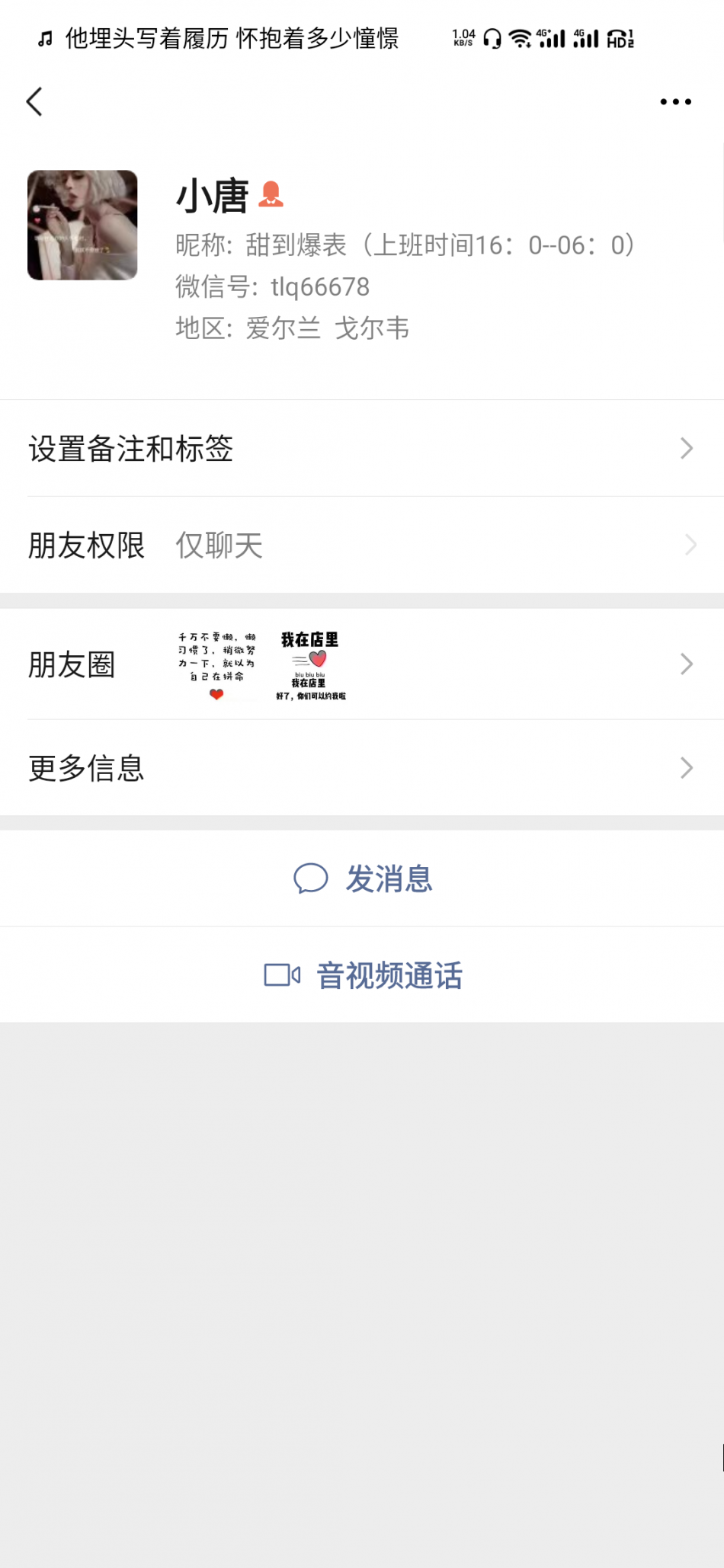Open 朋友圈 moments row
724x1568 pixels.
pyautogui.click(x=362, y=664)
